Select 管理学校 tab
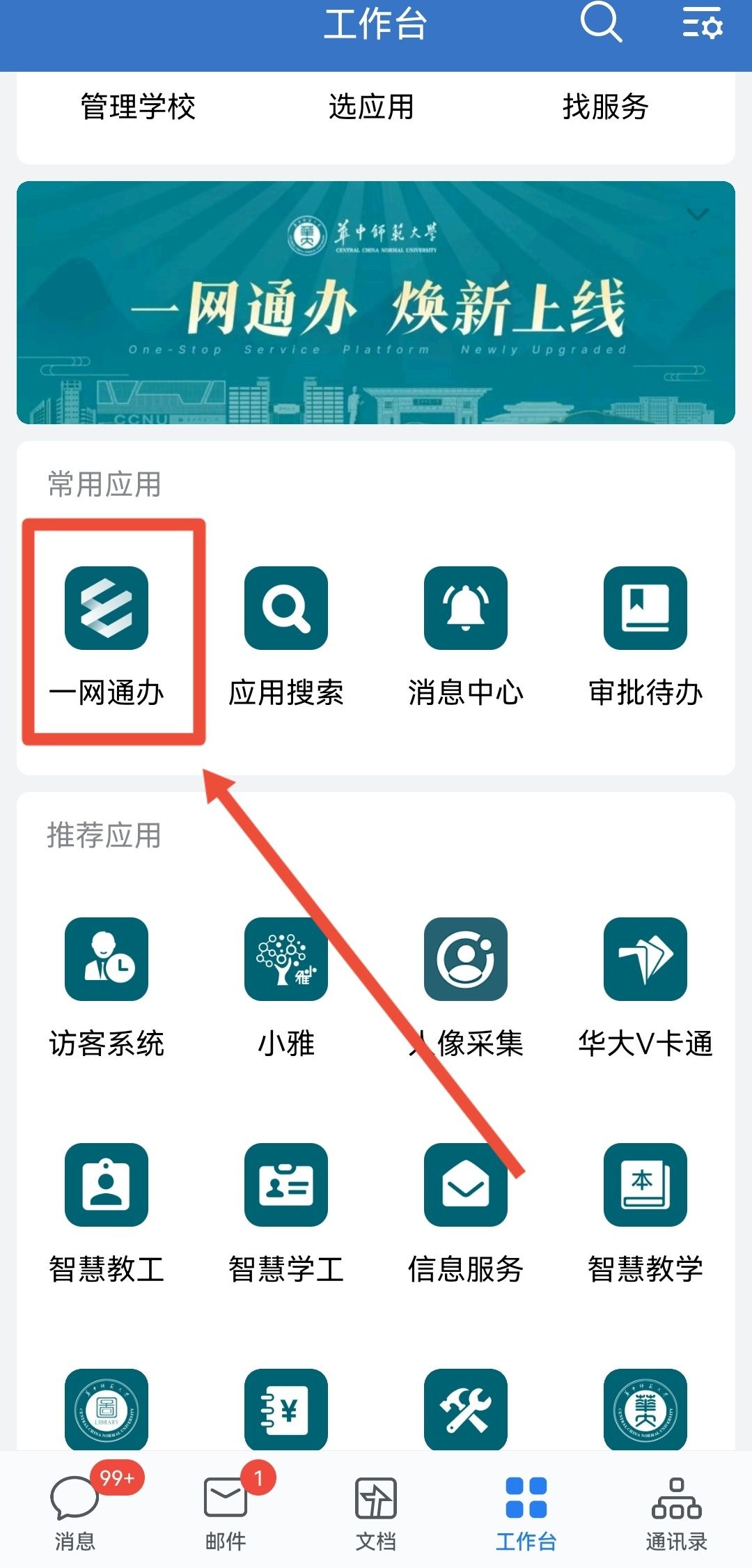The width and height of the screenshot is (752, 1568). (x=138, y=107)
